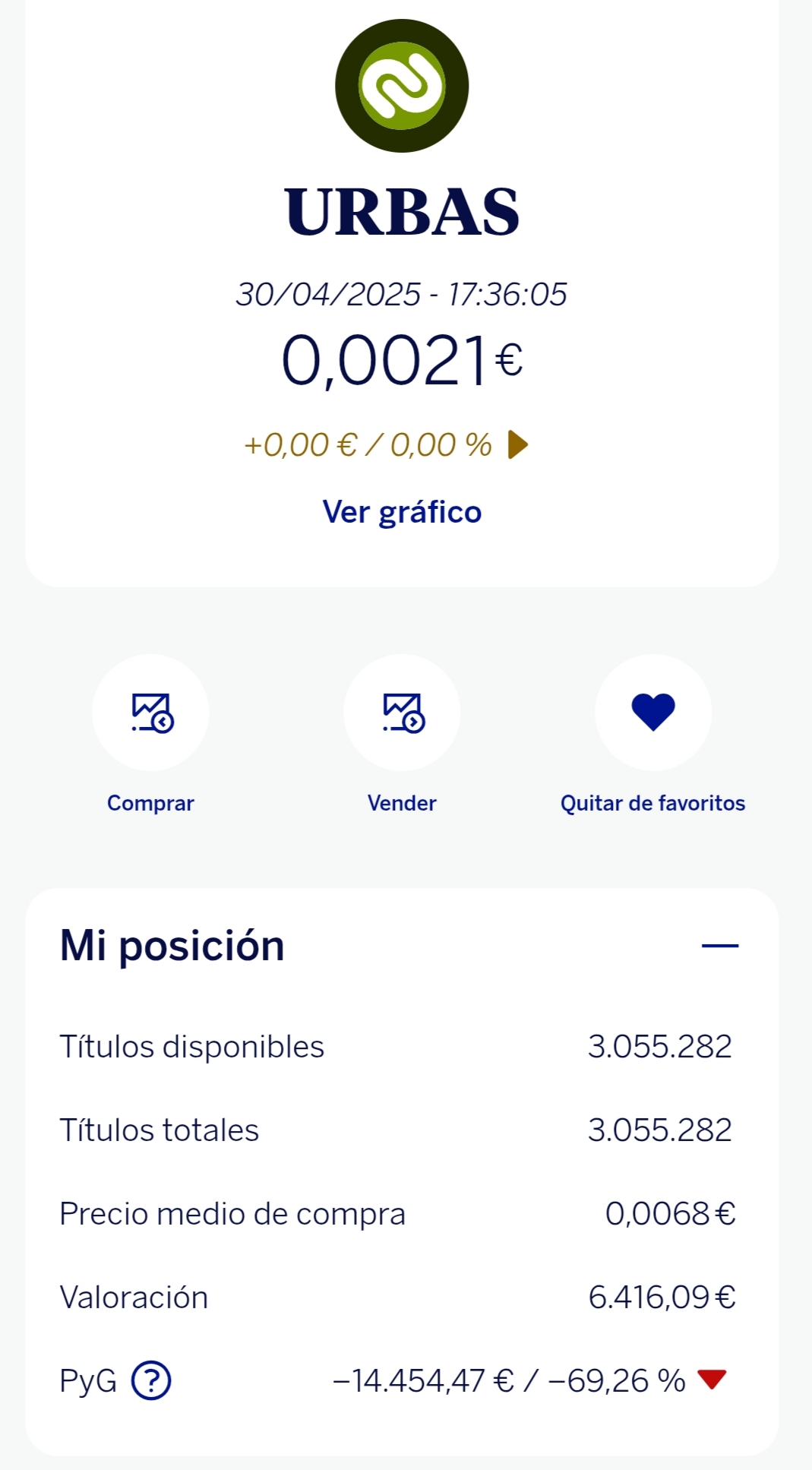Select Vender to sell shares
Image resolution: width=812 pixels, height=1470 pixels.
pos(402,713)
